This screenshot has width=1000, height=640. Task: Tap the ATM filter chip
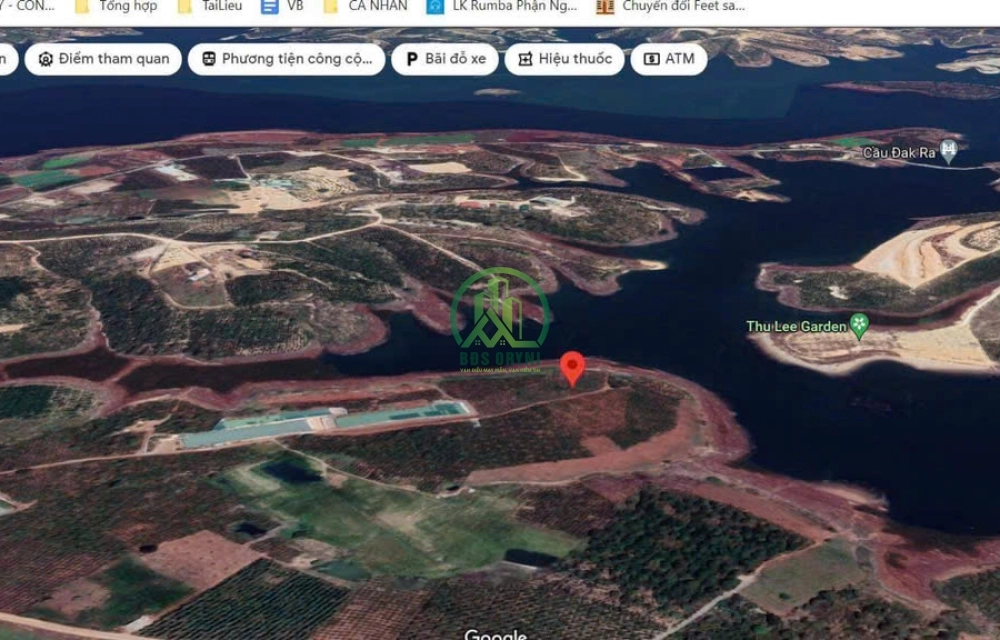669,59
